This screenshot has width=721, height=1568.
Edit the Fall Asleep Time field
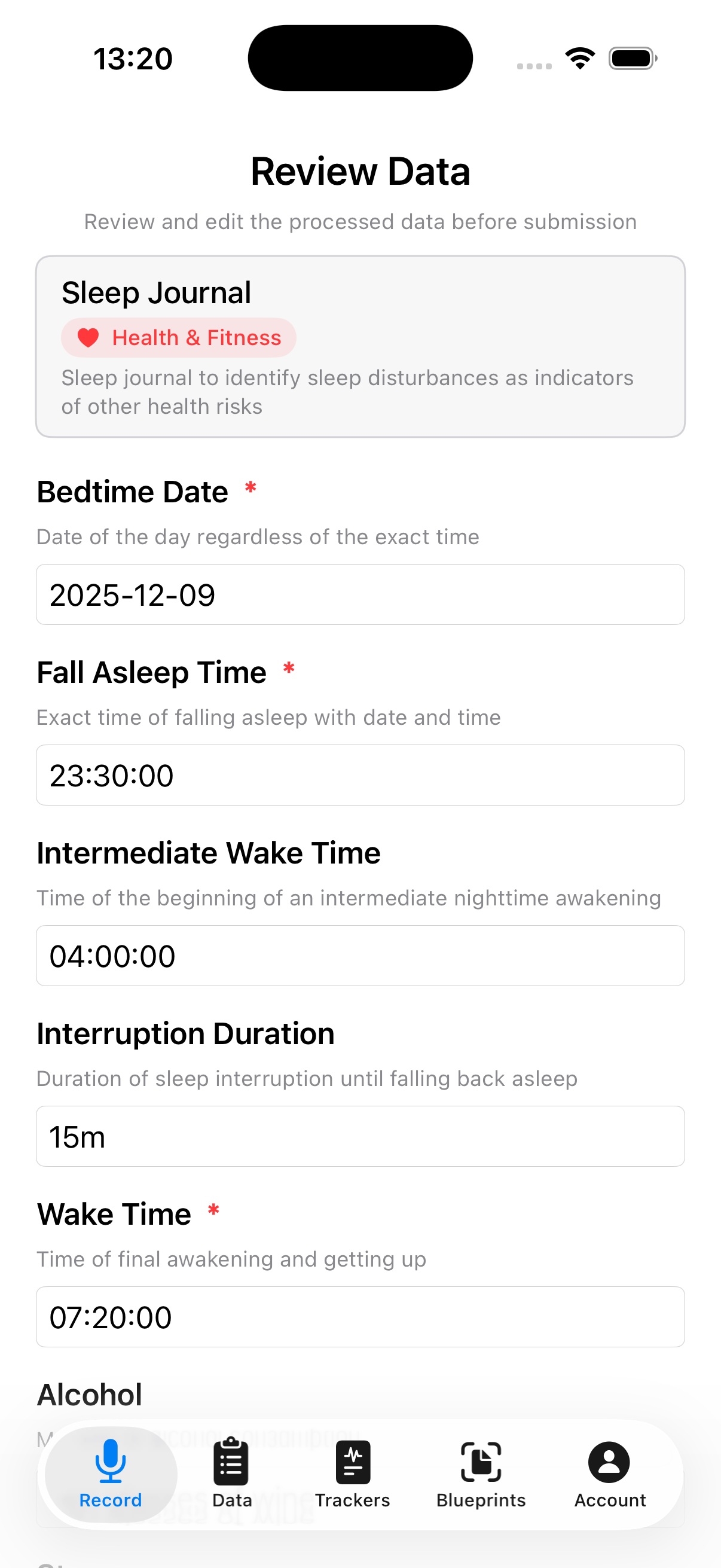[360, 775]
